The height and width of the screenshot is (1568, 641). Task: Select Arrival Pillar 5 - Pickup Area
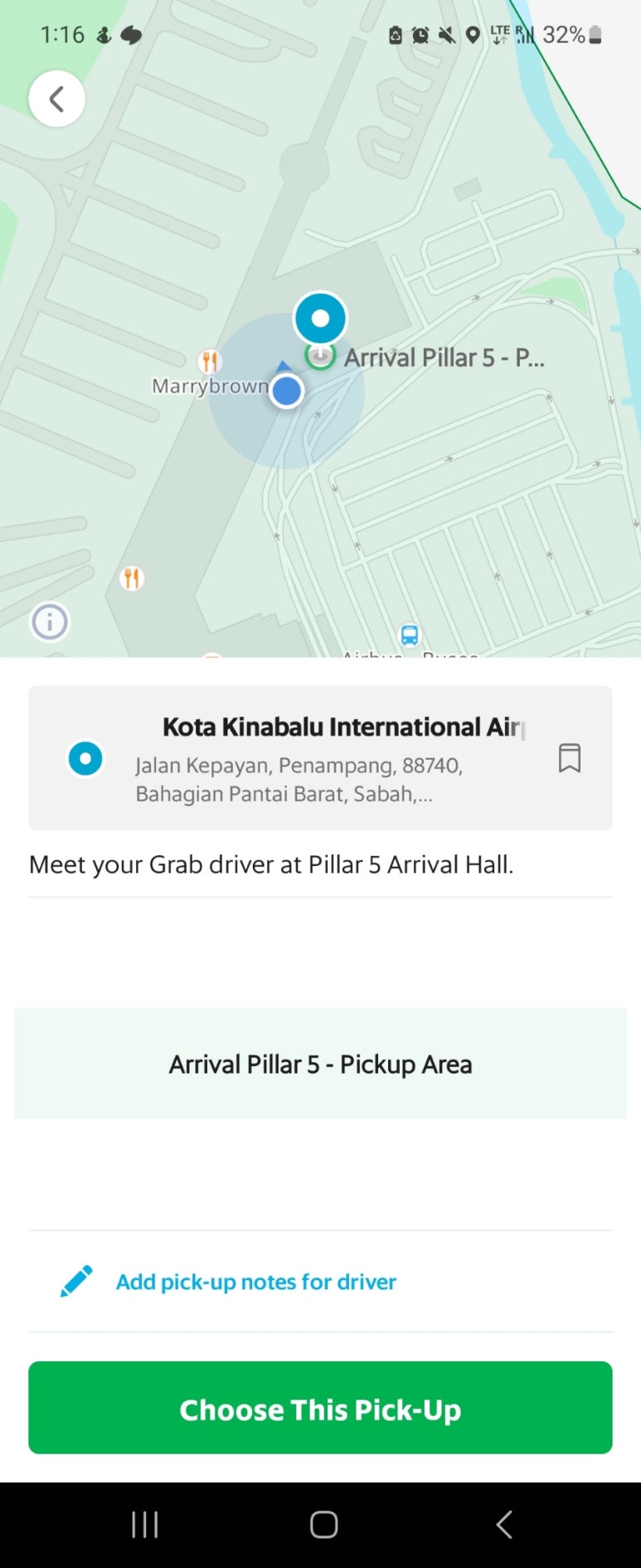[320, 1064]
